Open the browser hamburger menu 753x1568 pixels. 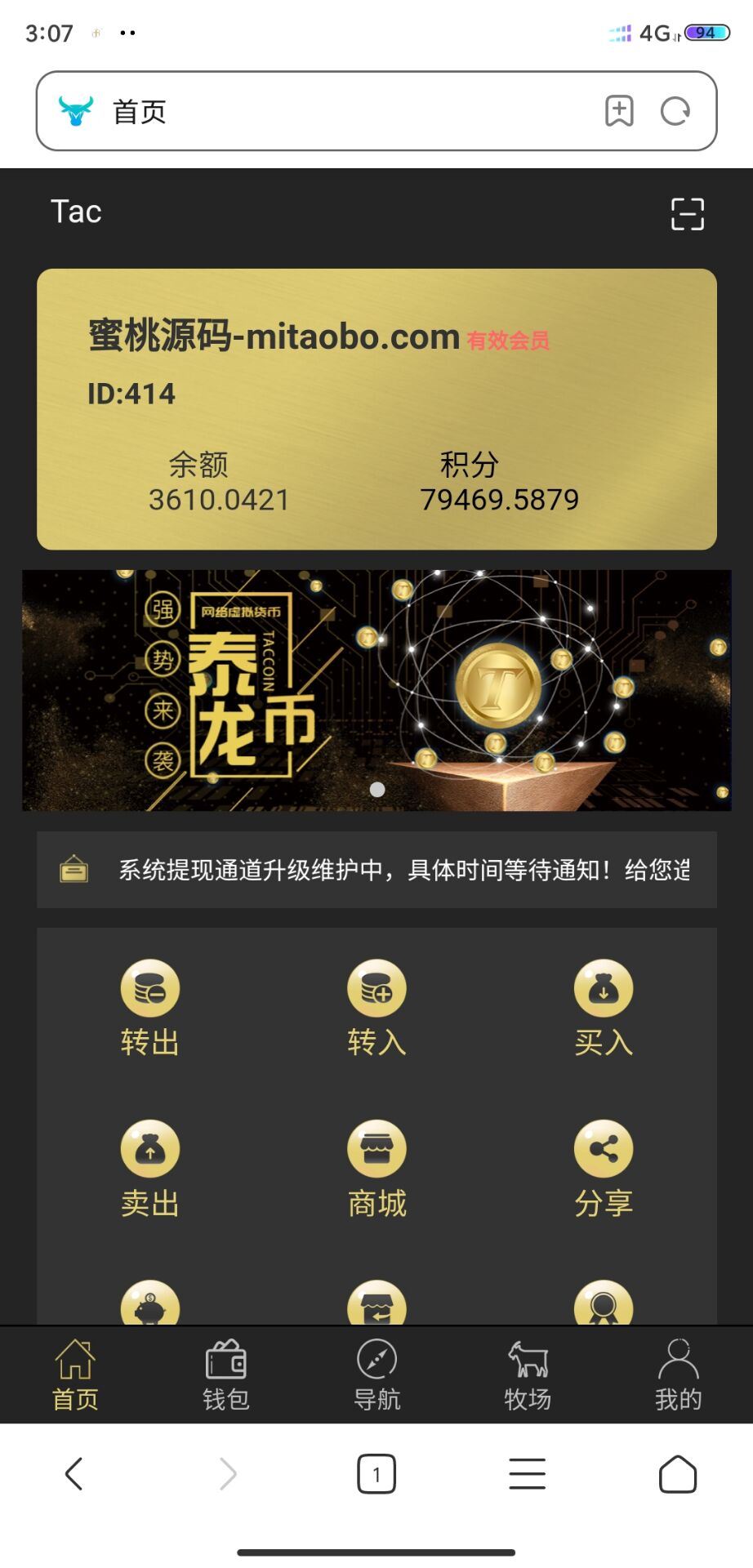[527, 1474]
